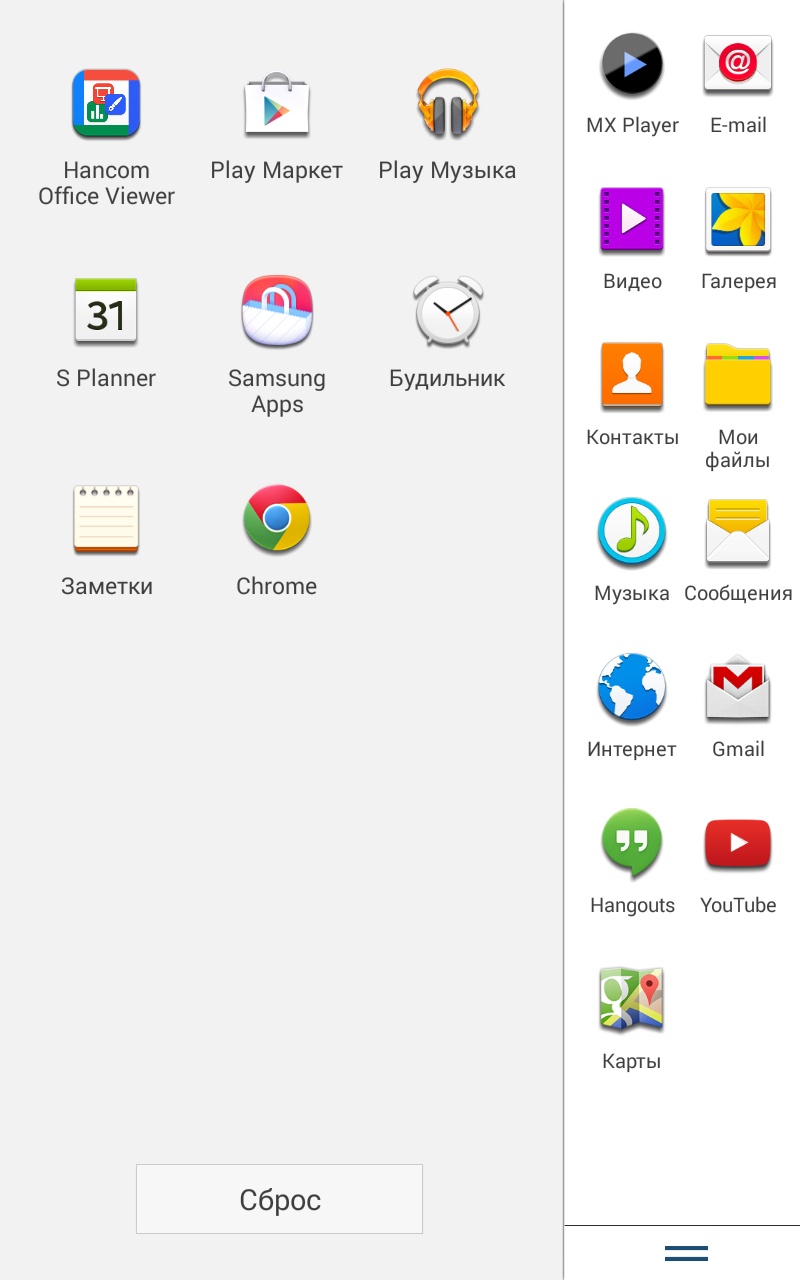Open Play Музыка app

click(447, 104)
